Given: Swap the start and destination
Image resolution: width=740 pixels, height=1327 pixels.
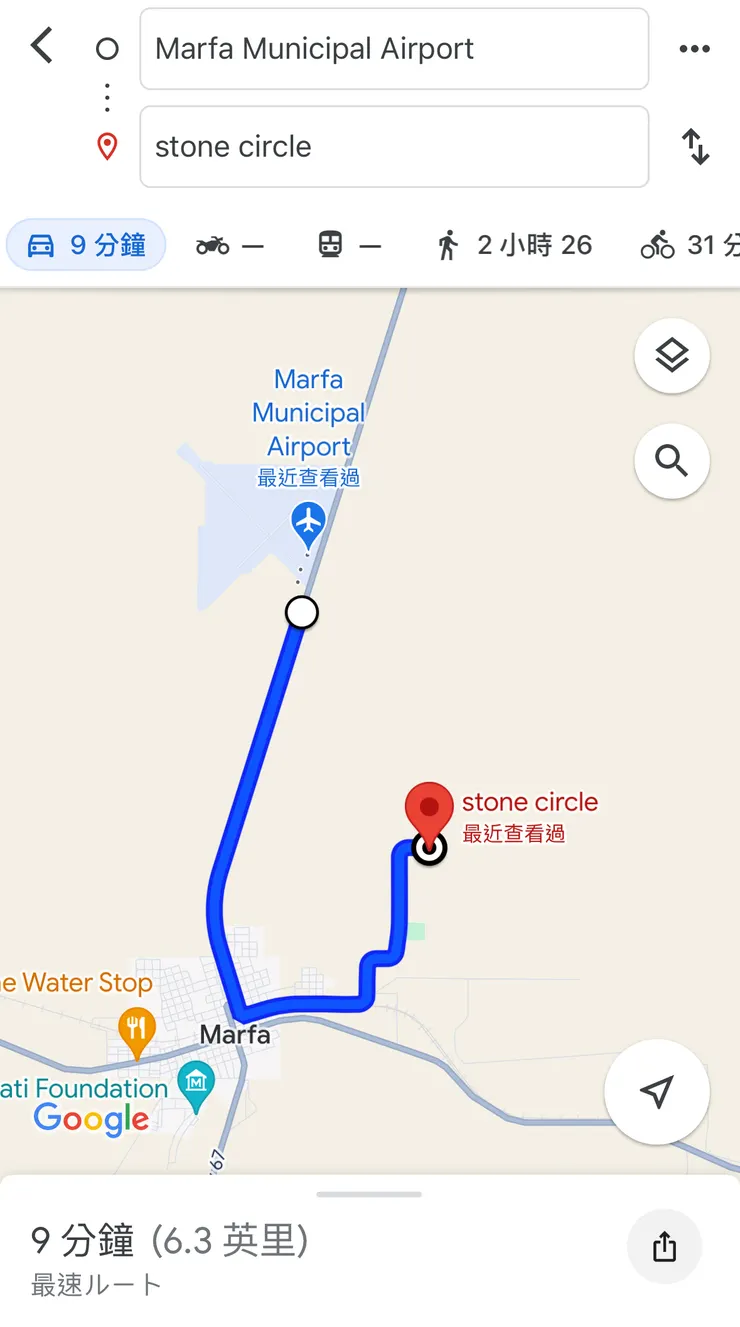Looking at the screenshot, I should (x=696, y=147).
